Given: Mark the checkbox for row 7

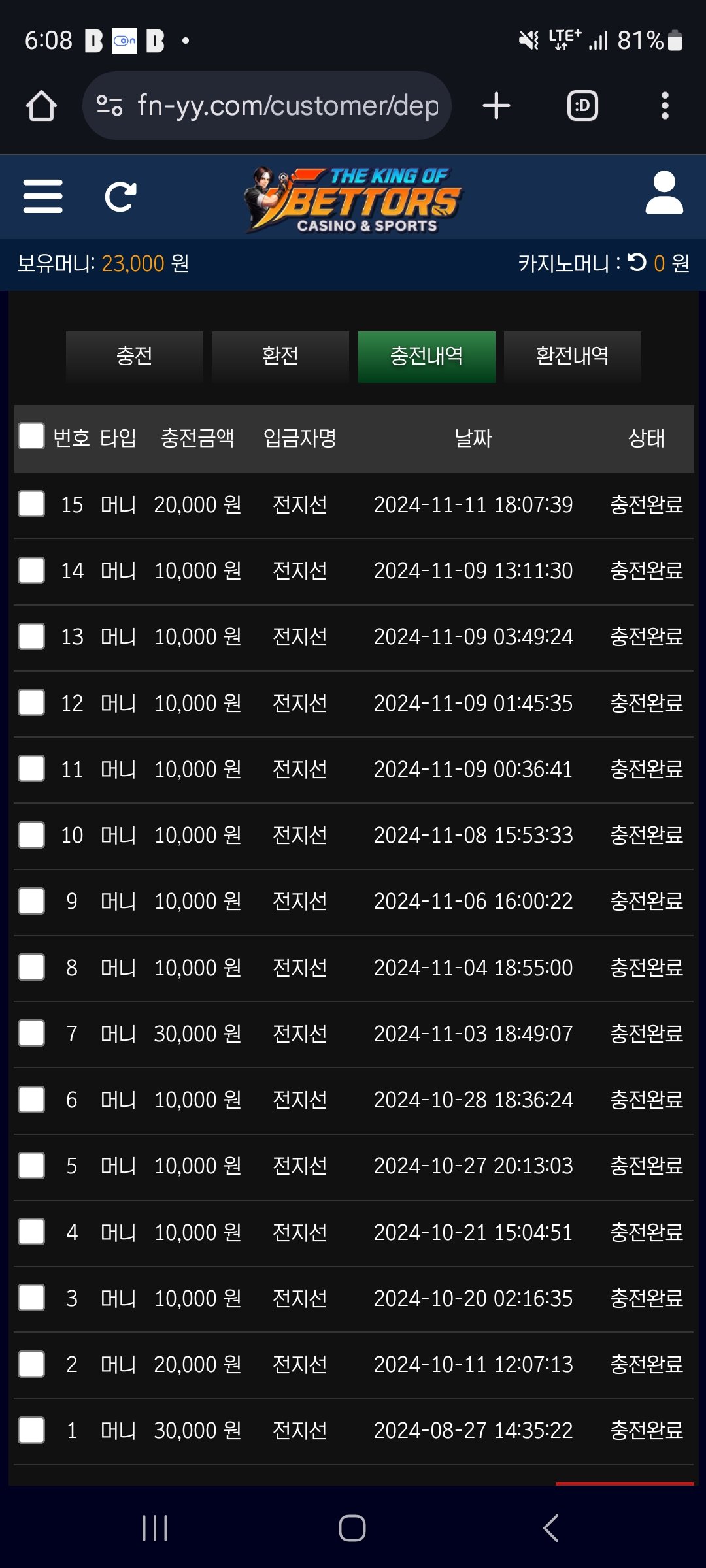Looking at the screenshot, I should [31, 1034].
